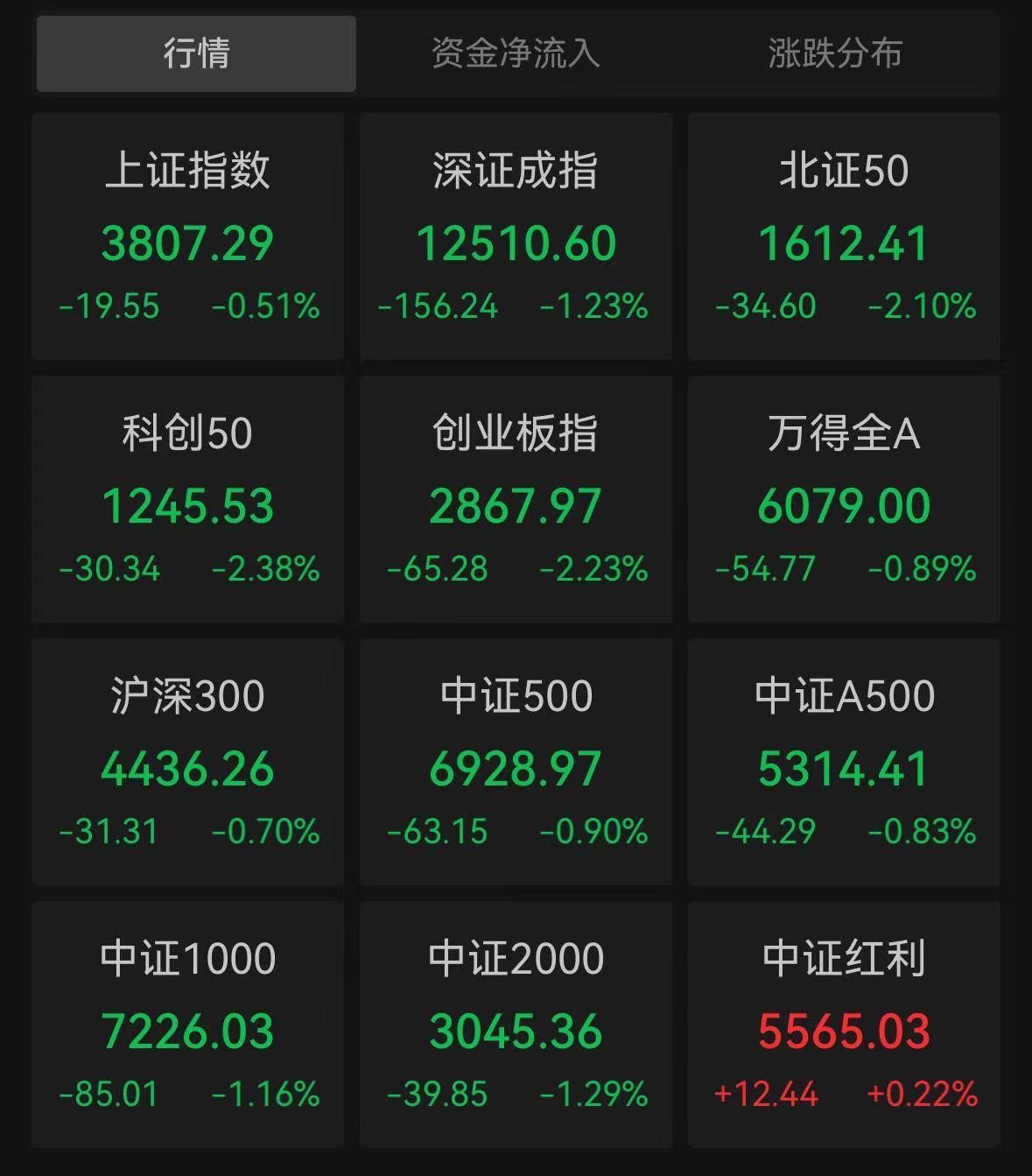Open the 上证指数 index card

click(x=187, y=236)
